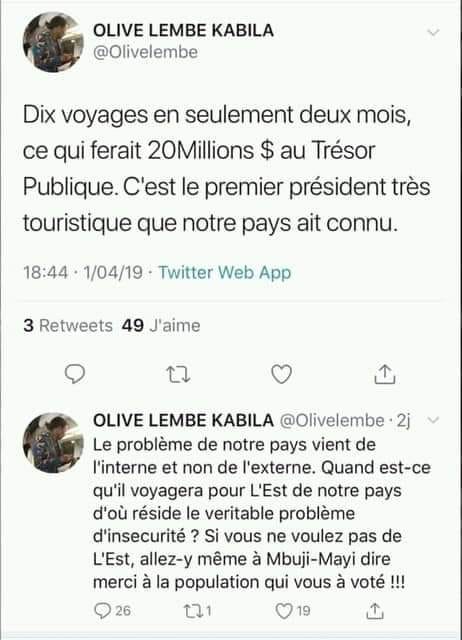Open the reply tweet about Mbuji-Mayi
Image resolution: width=462 pixels, height=640 pixels.
pos(262,513)
